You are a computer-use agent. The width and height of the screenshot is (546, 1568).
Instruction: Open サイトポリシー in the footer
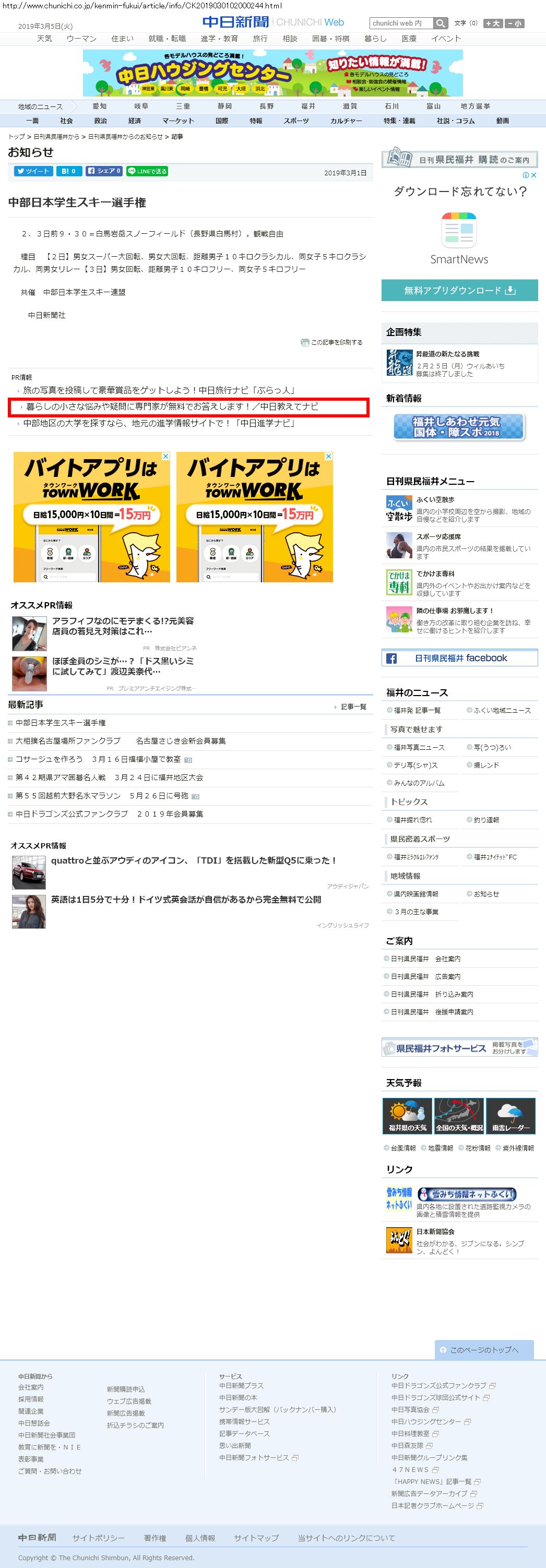[x=98, y=1538]
